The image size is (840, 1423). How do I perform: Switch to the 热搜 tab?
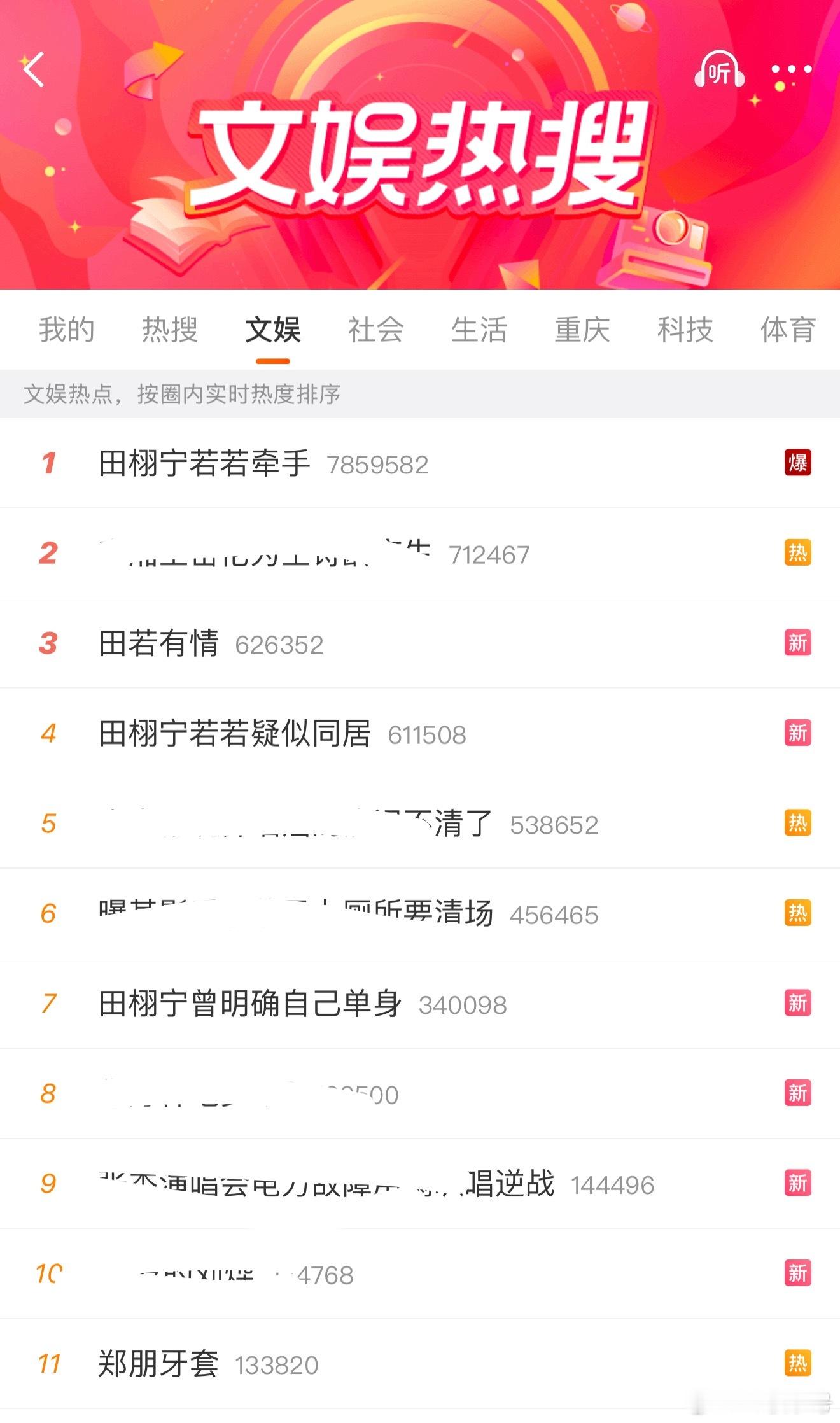point(169,330)
